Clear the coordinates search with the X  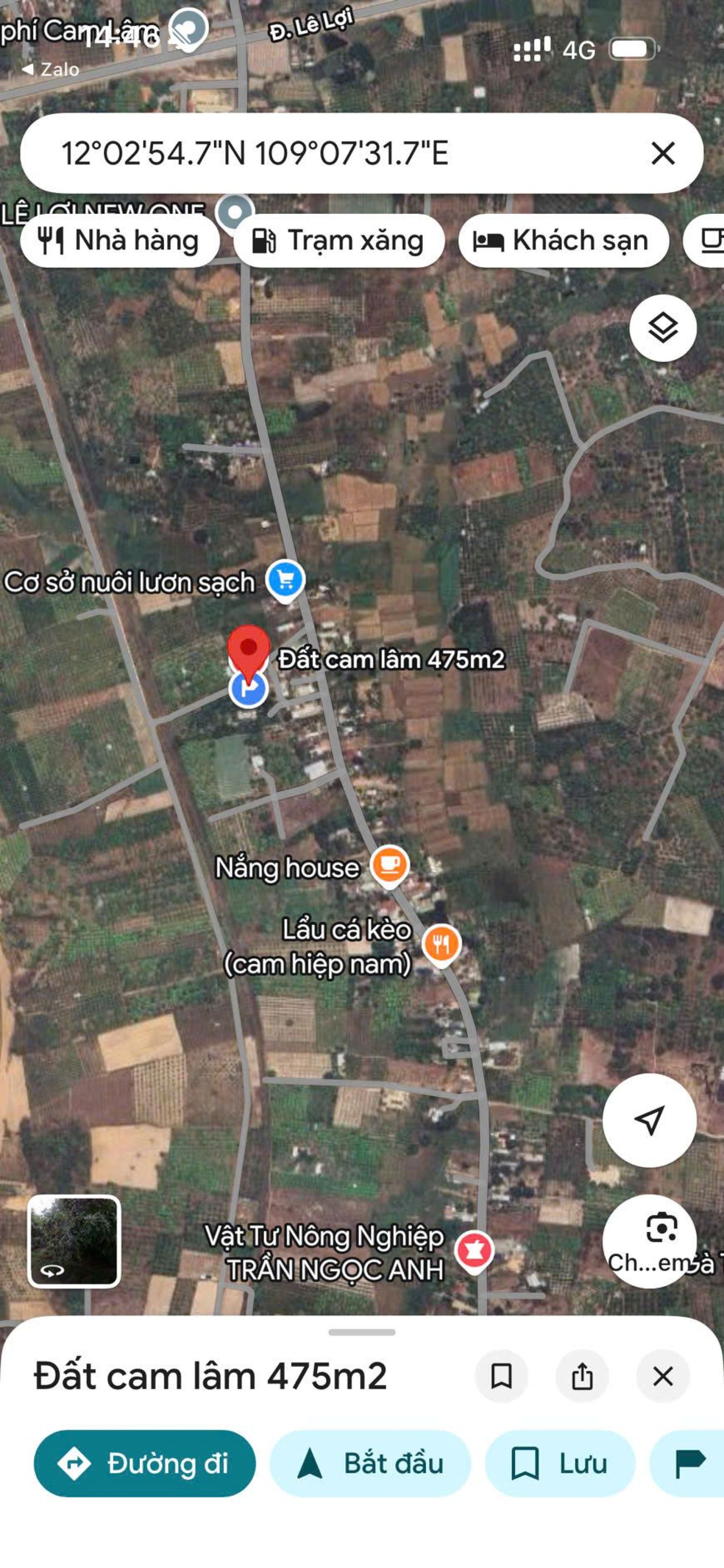(662, 153)
